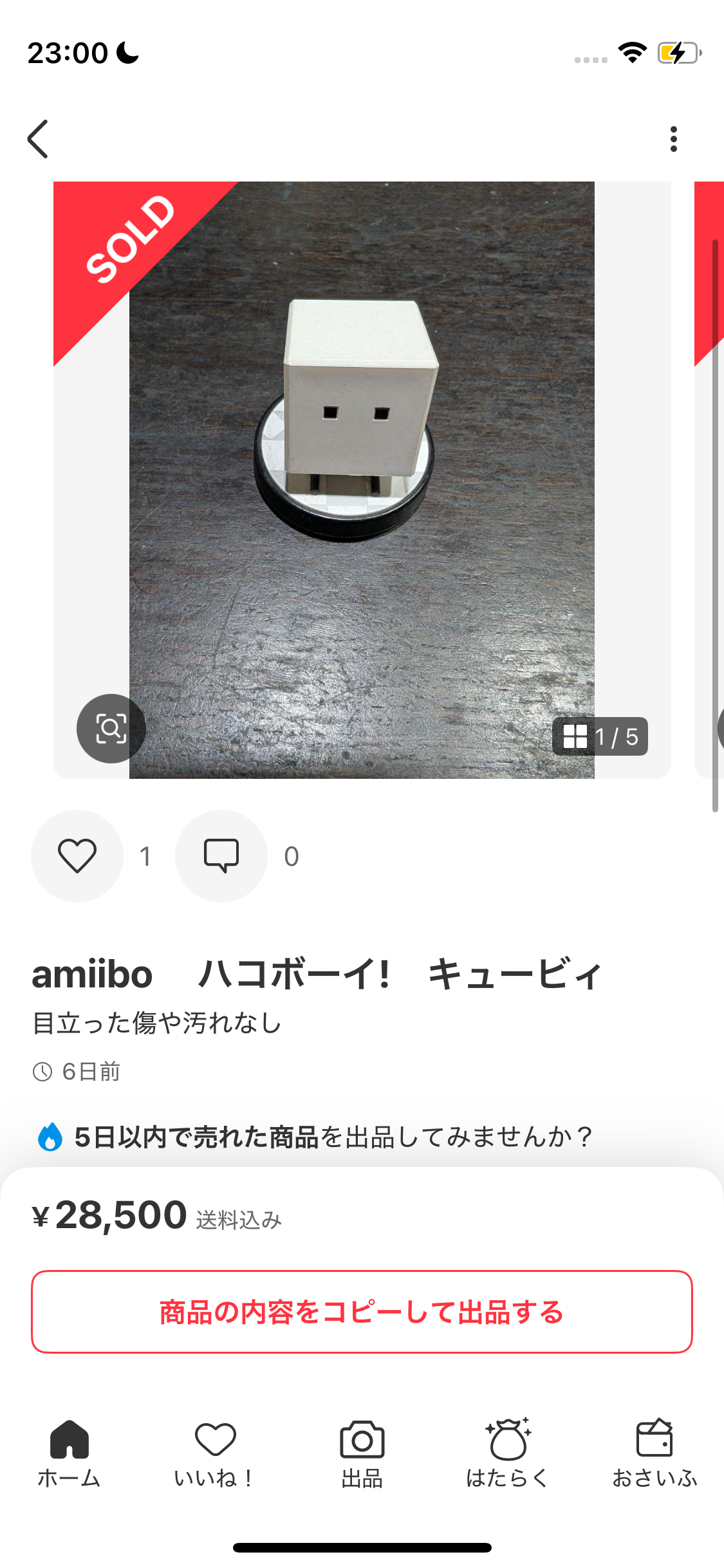Like this amiibo item
Image resolution: width=724 pixels, height=1568 pixels.
tap(77, 856)
